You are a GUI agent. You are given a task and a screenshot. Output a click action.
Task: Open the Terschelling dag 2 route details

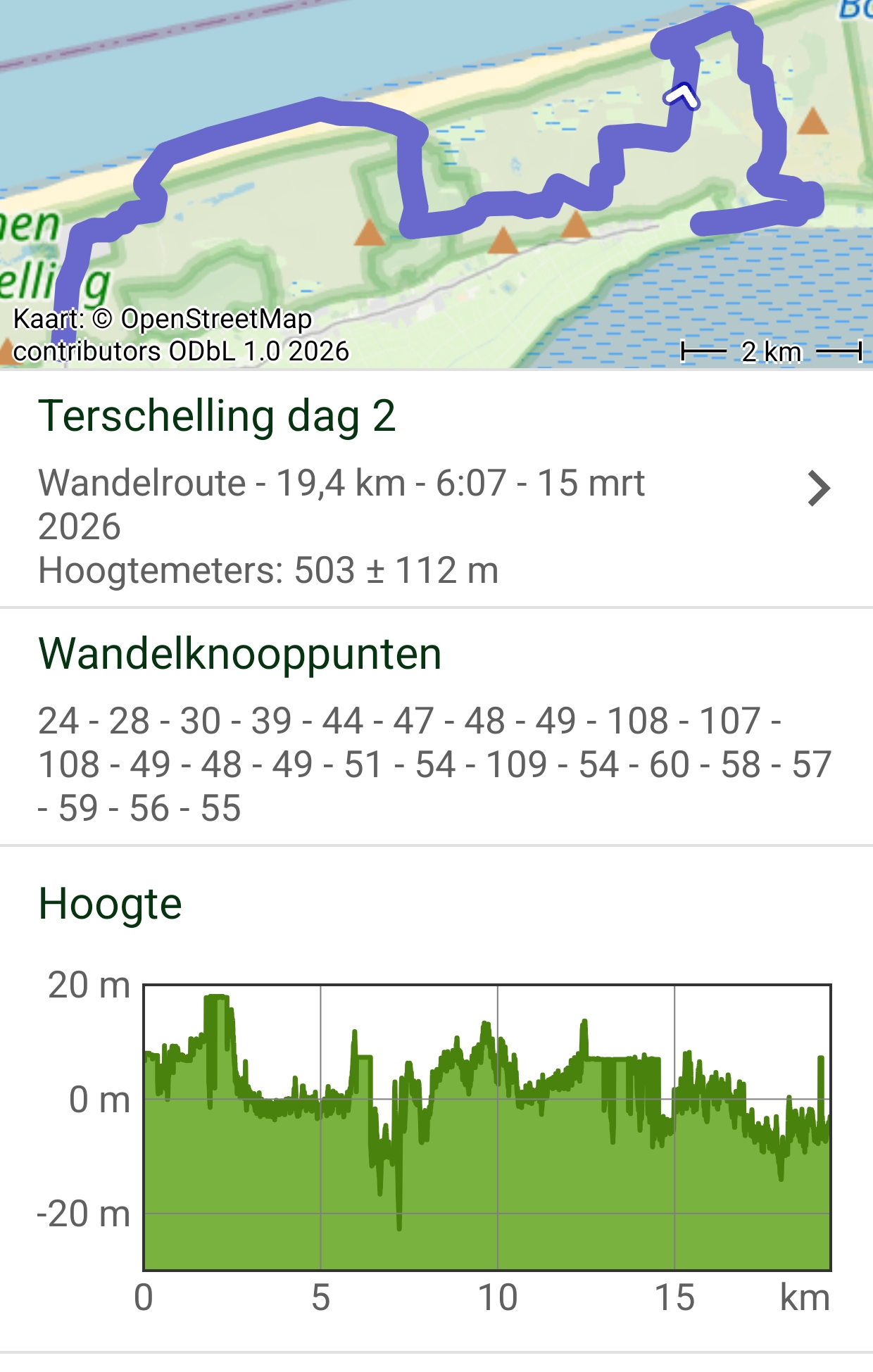[x=818, y=489]
